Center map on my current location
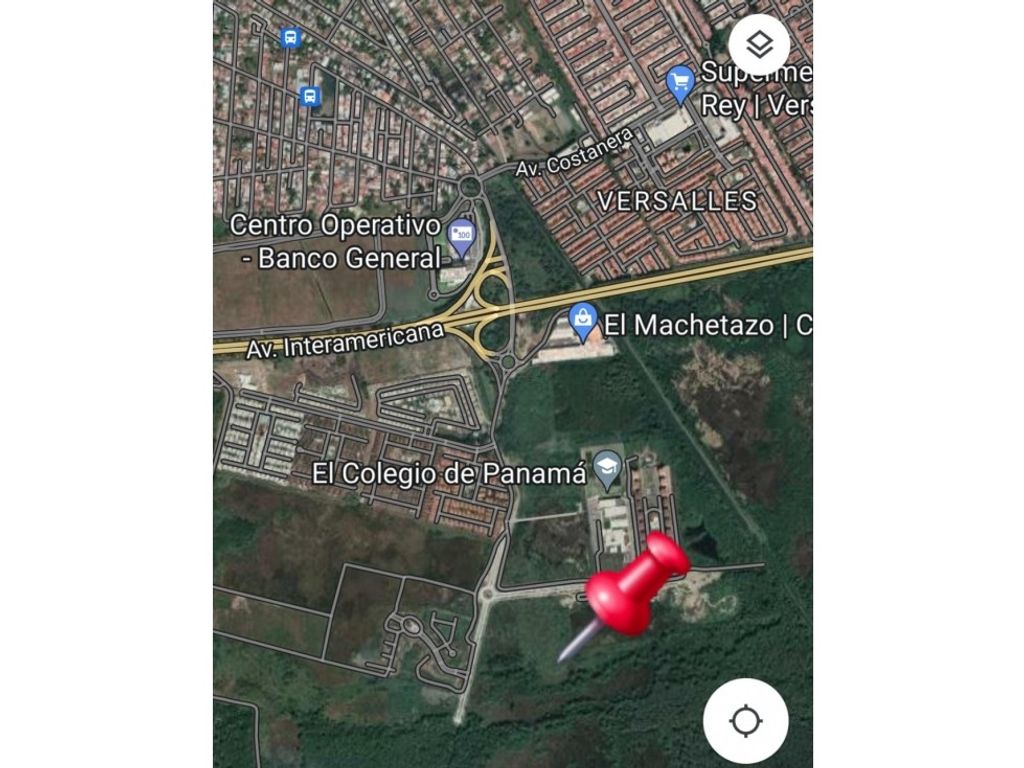Viewport: 1024px width, 768px height. pos(746,721)
